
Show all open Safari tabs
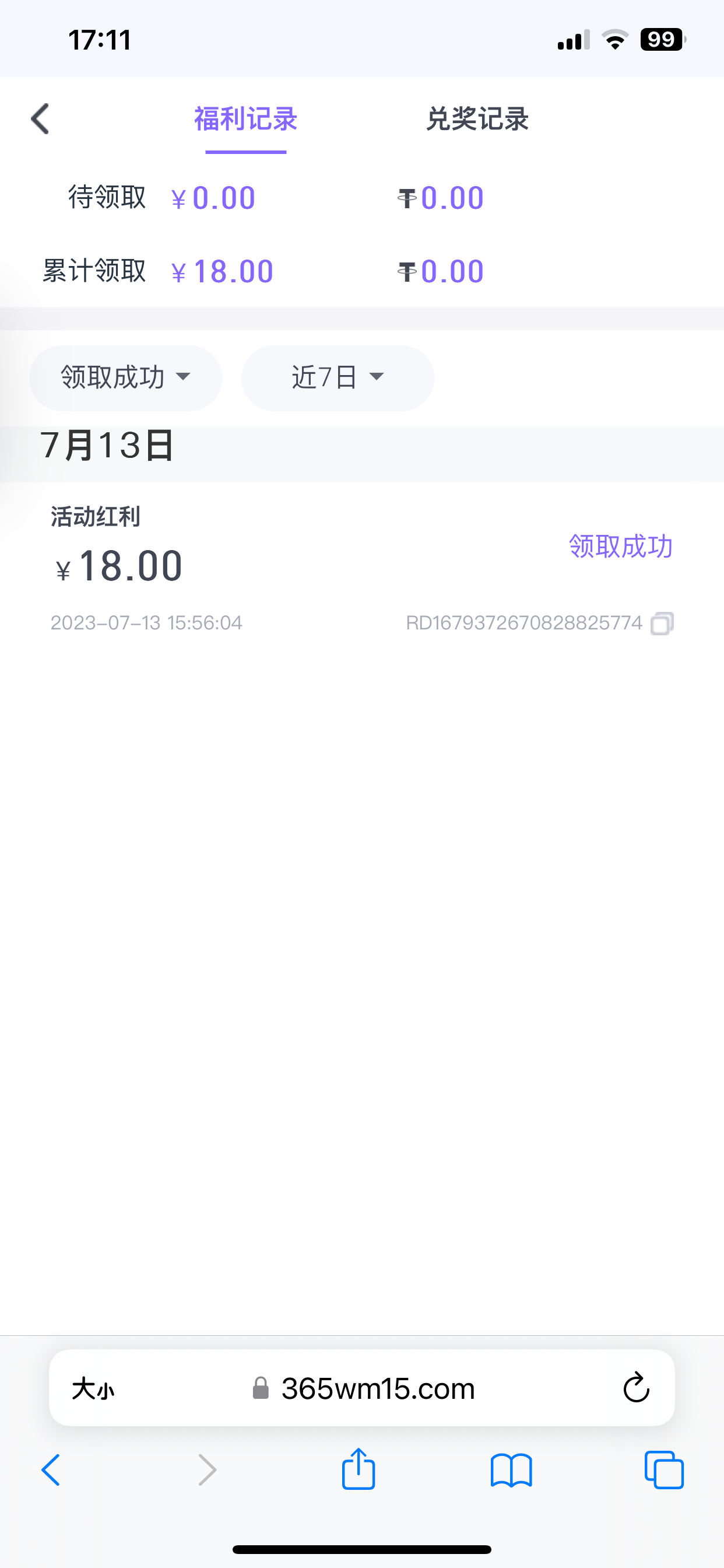coord(664,1470)
